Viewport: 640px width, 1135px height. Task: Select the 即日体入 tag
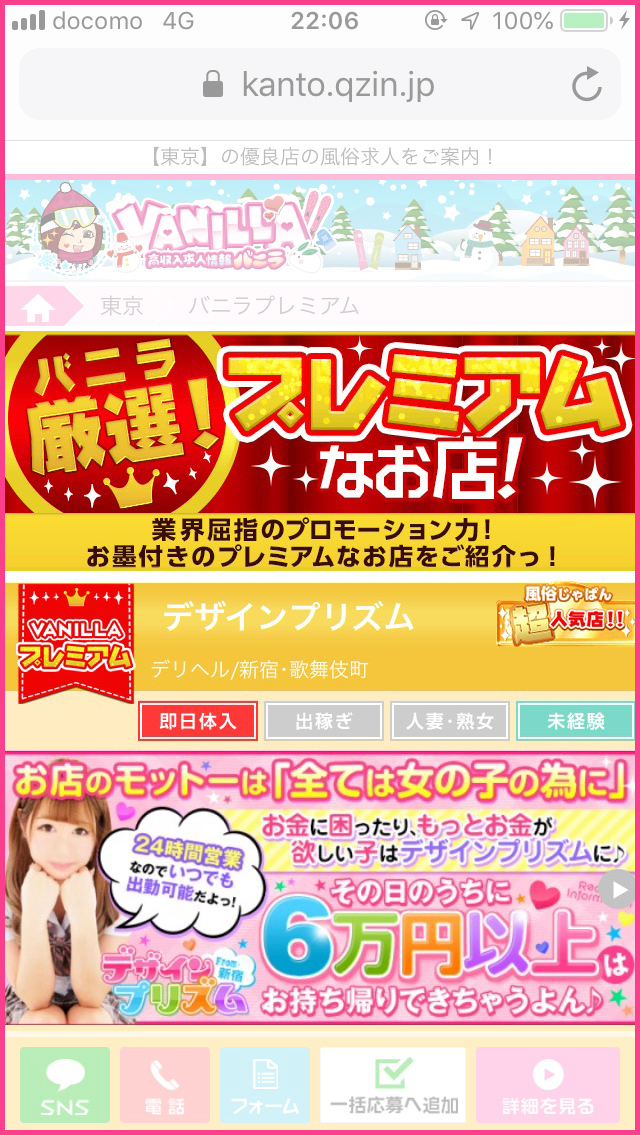198,721
